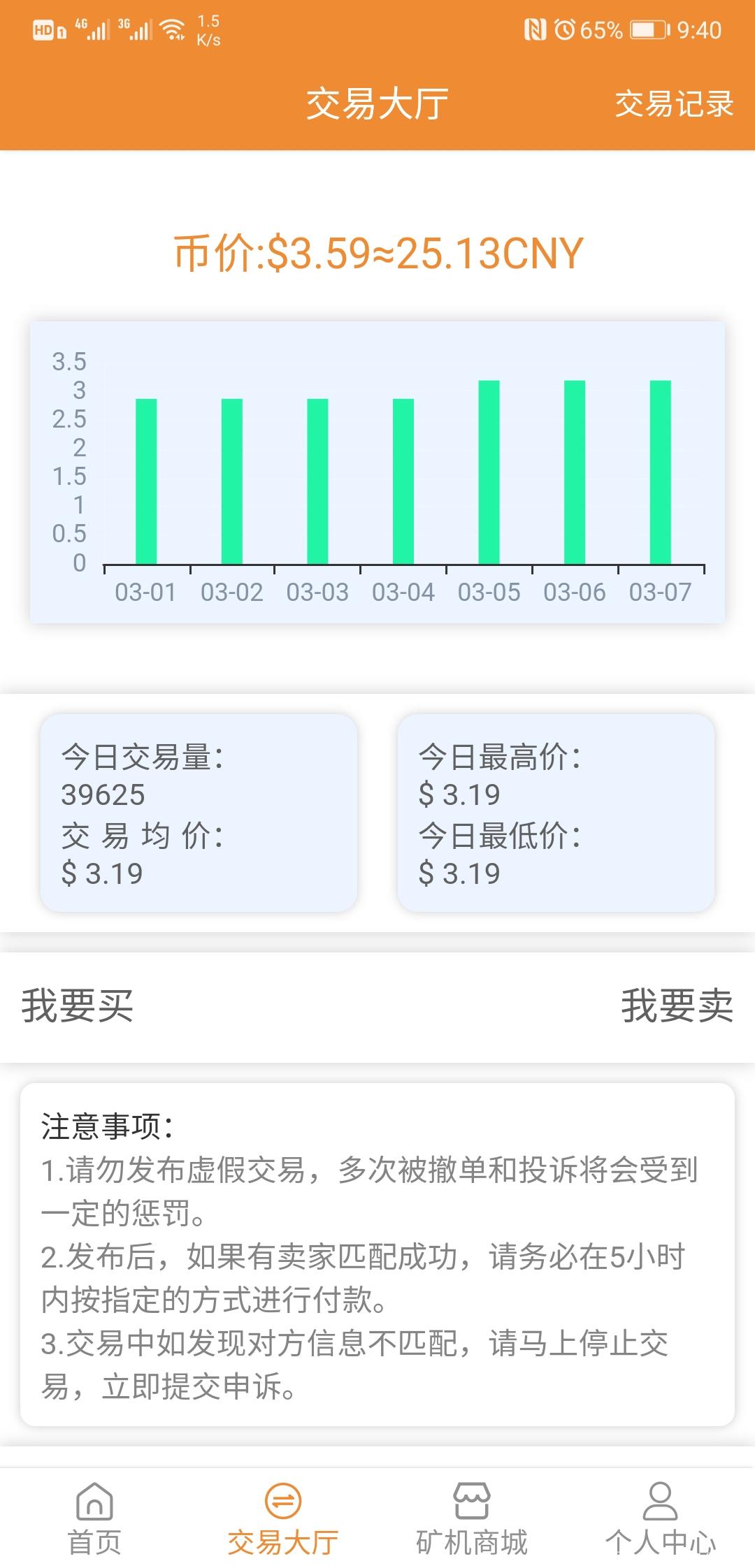755x1568 pixels.
Task: Open 交易记录 transaction history
Action: click(x=674, y=106)
